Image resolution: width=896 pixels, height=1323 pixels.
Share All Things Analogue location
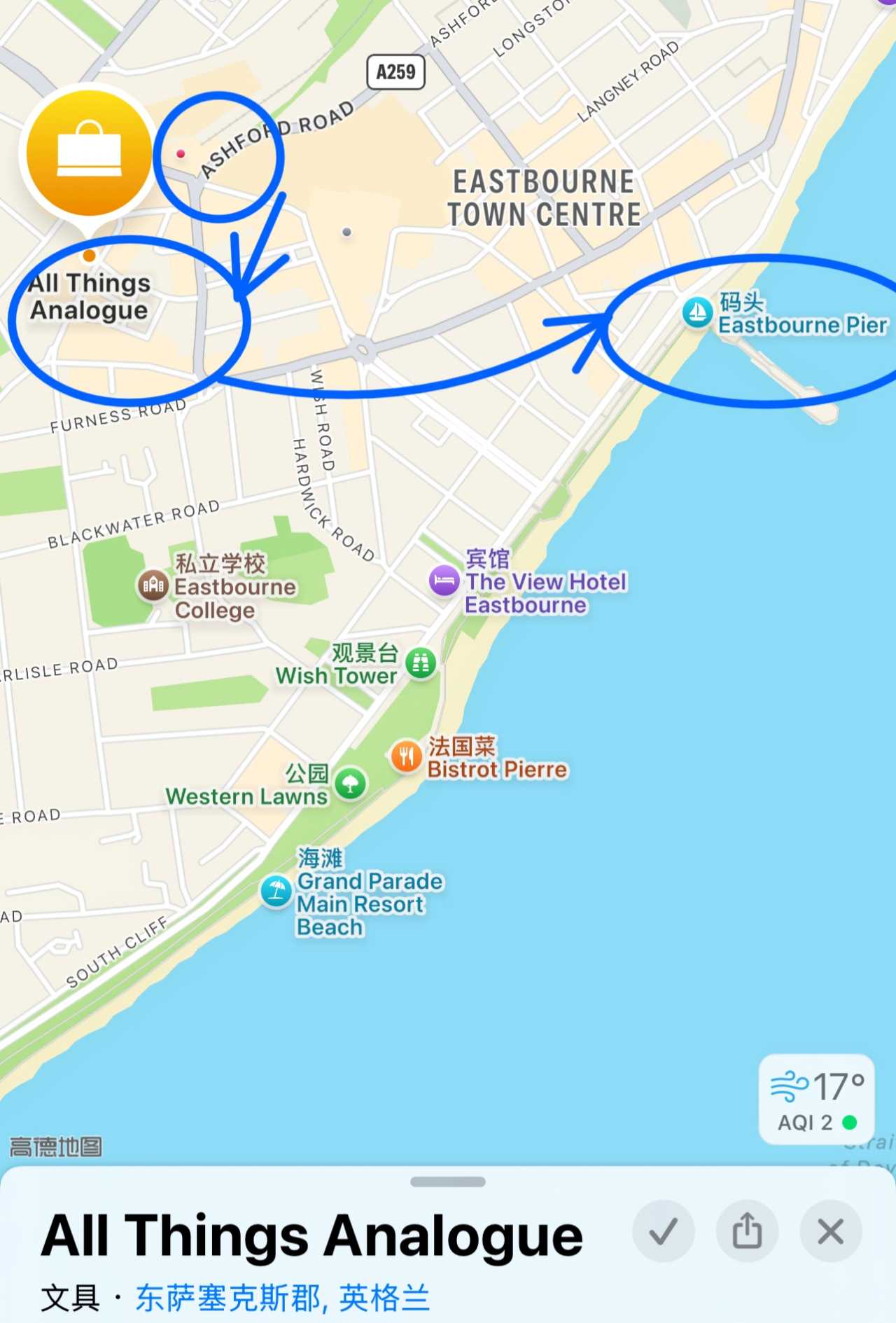[747, 1231]
